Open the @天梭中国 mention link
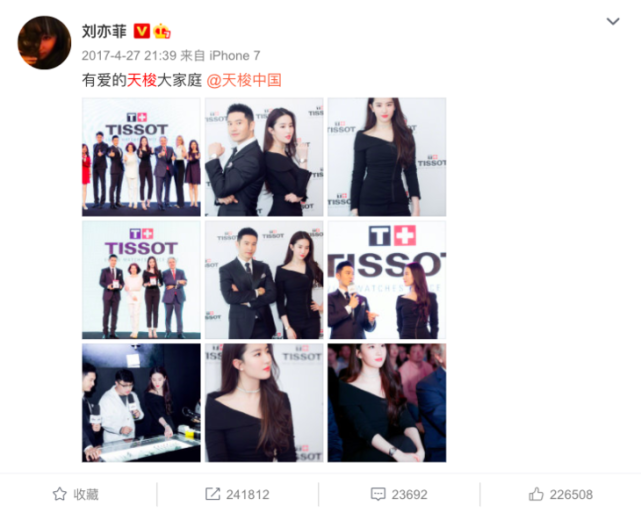The image size is (641, 513). click(244, 79)
